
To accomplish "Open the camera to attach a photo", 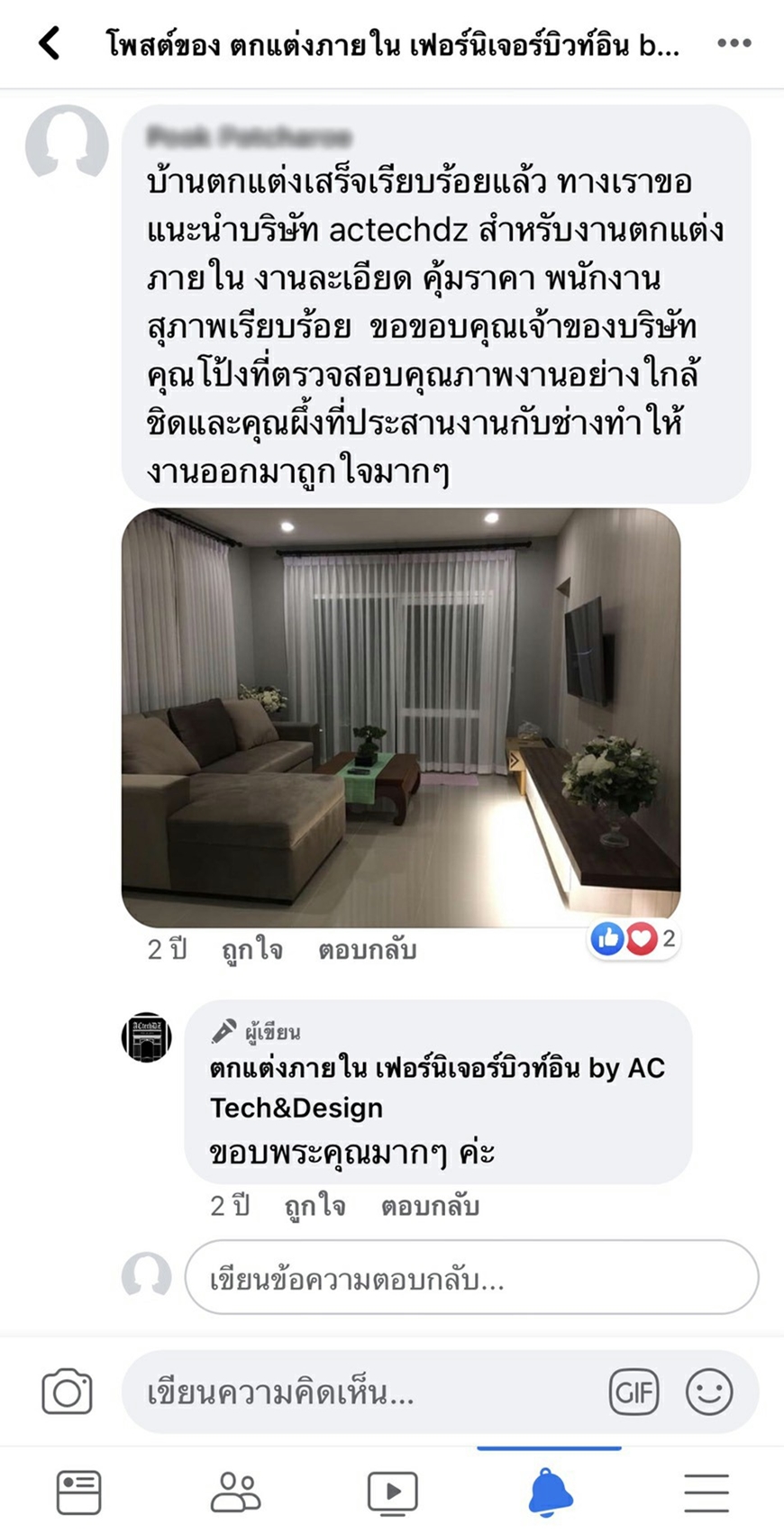I will pyautogui.click(x=68, y=1392).
